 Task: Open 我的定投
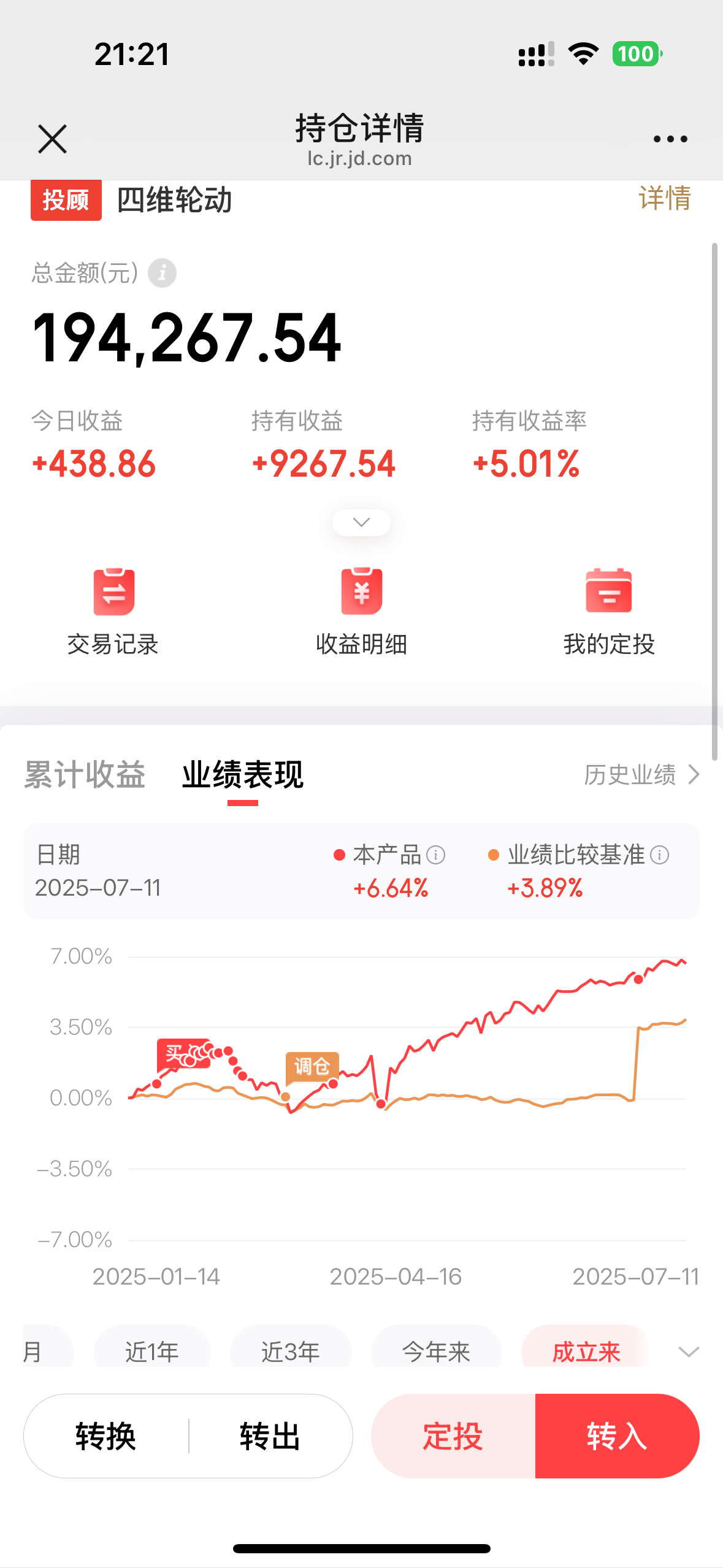(609, 612)
